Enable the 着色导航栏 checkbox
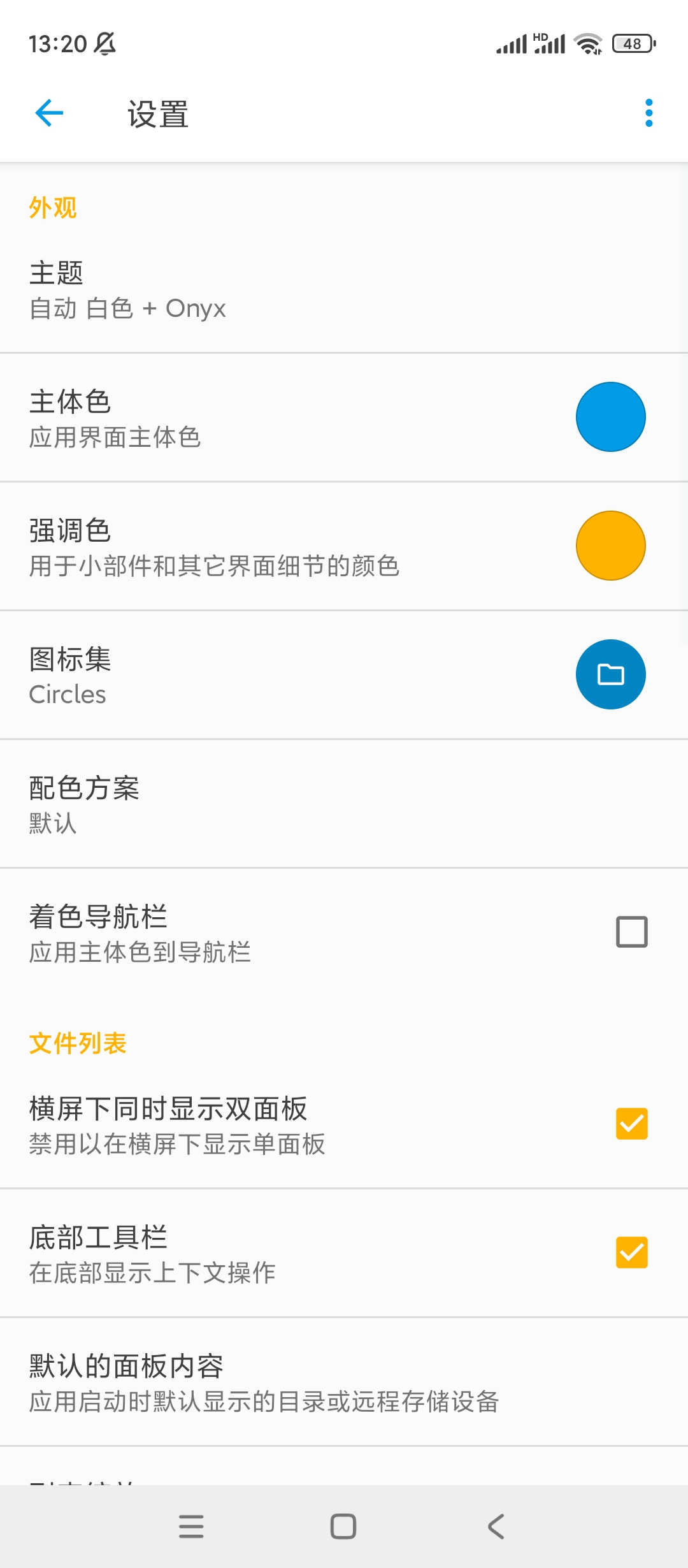This screenshot has width=688, height=1568. 631,932
